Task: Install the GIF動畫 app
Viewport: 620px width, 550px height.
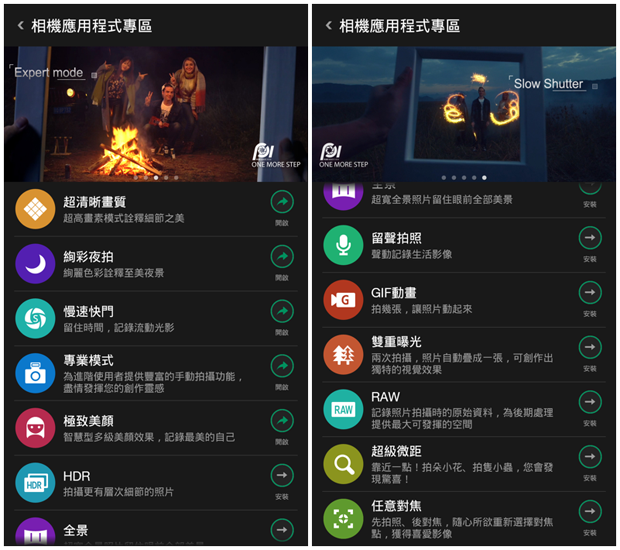Action: pos(590,292)
